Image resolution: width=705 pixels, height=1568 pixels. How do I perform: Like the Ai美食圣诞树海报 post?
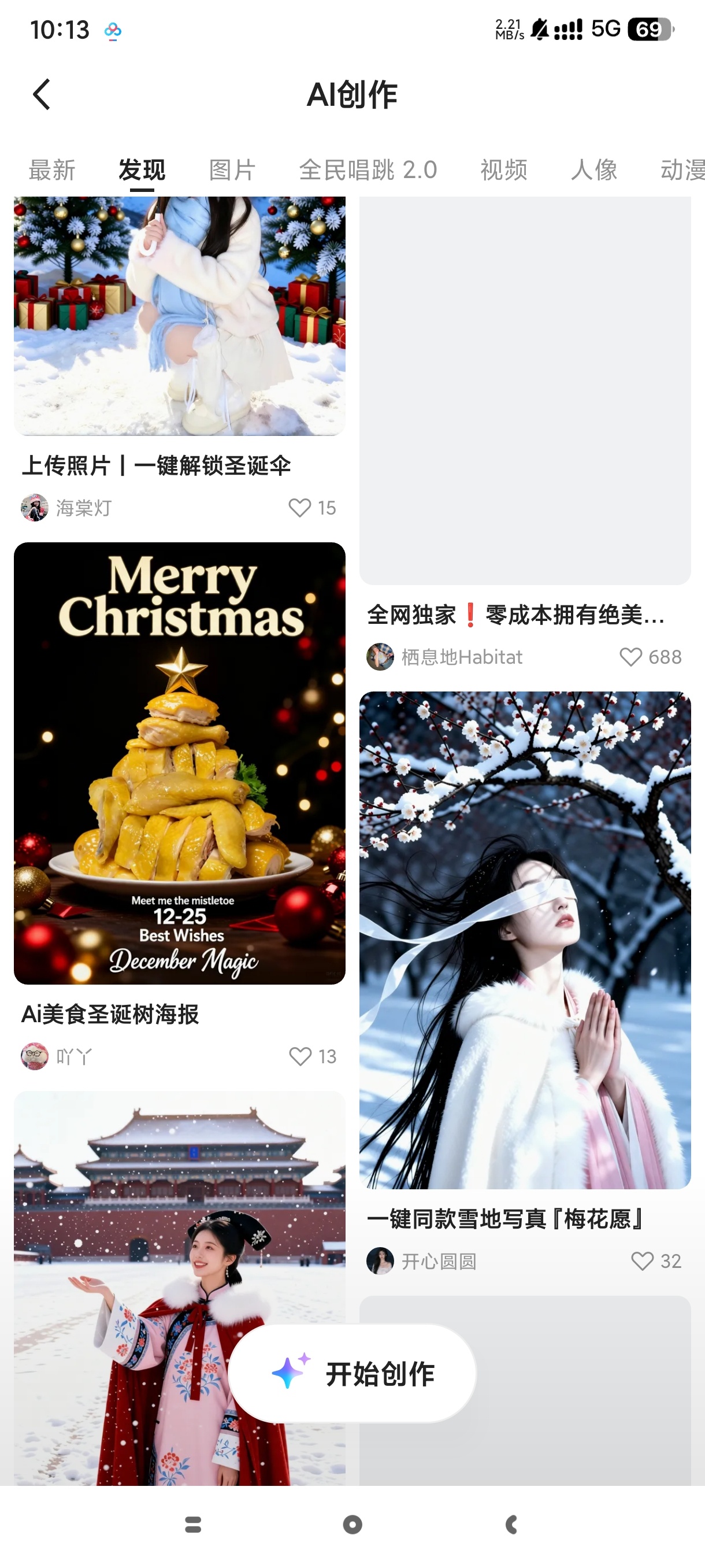[300, 1056]
